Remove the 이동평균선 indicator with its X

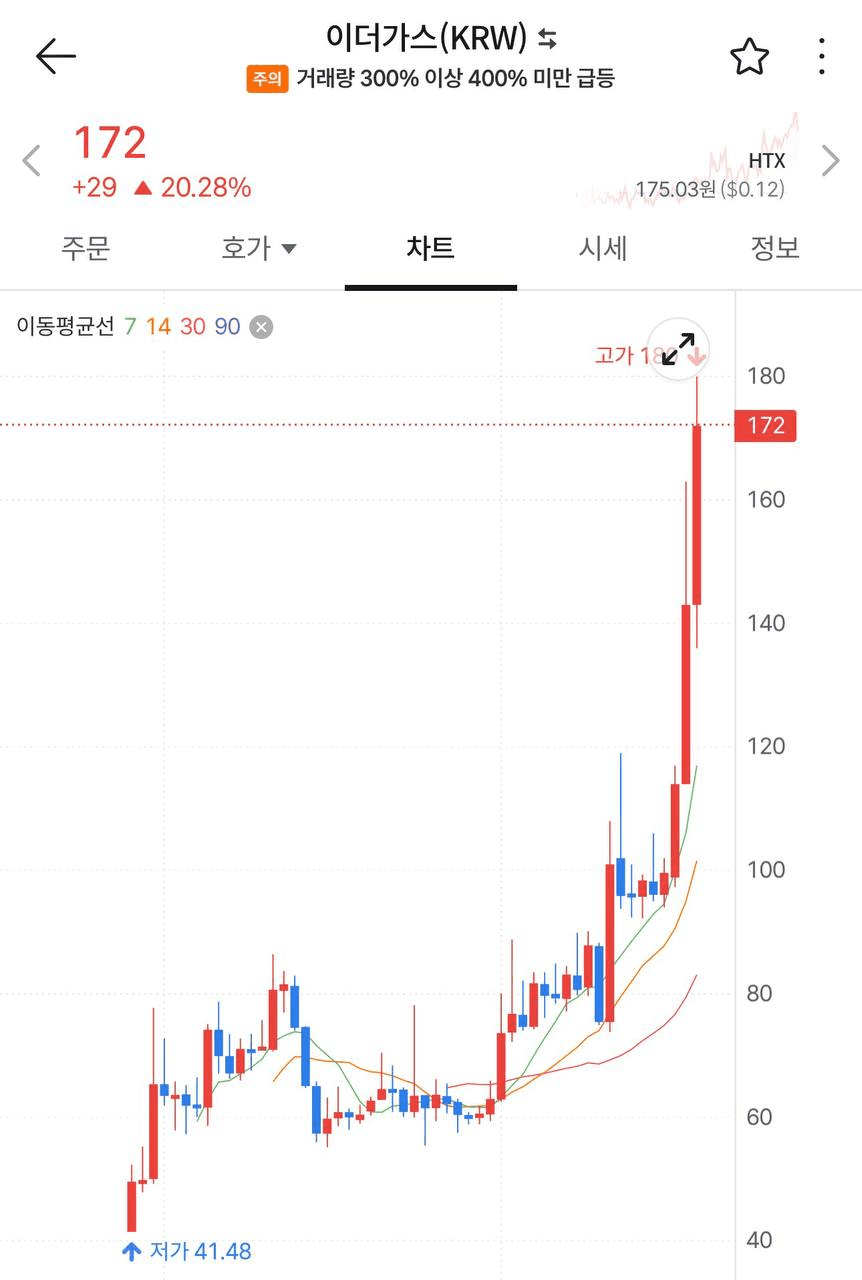click(261, 326)
